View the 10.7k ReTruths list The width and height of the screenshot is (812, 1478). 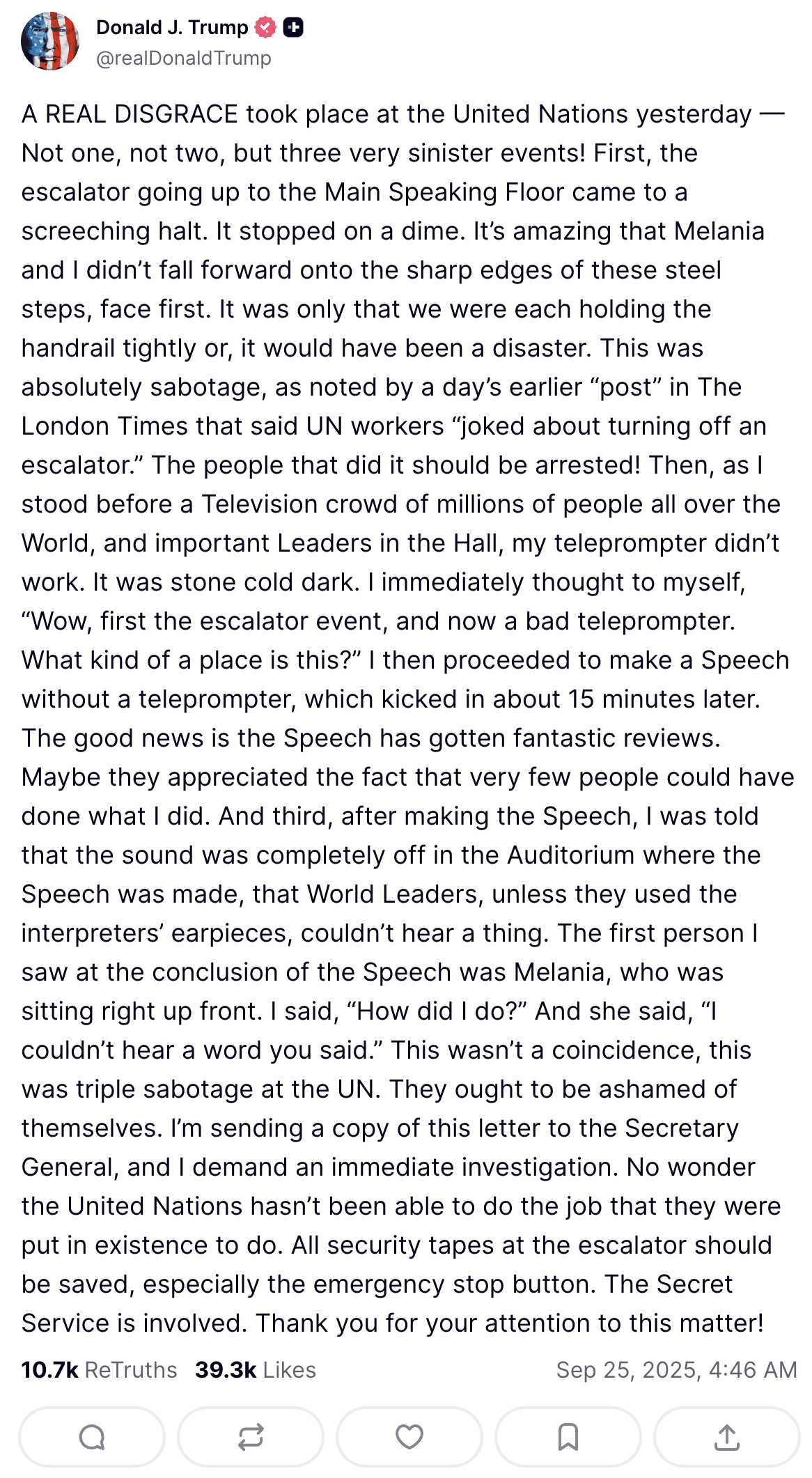[x=99, y=1370]
